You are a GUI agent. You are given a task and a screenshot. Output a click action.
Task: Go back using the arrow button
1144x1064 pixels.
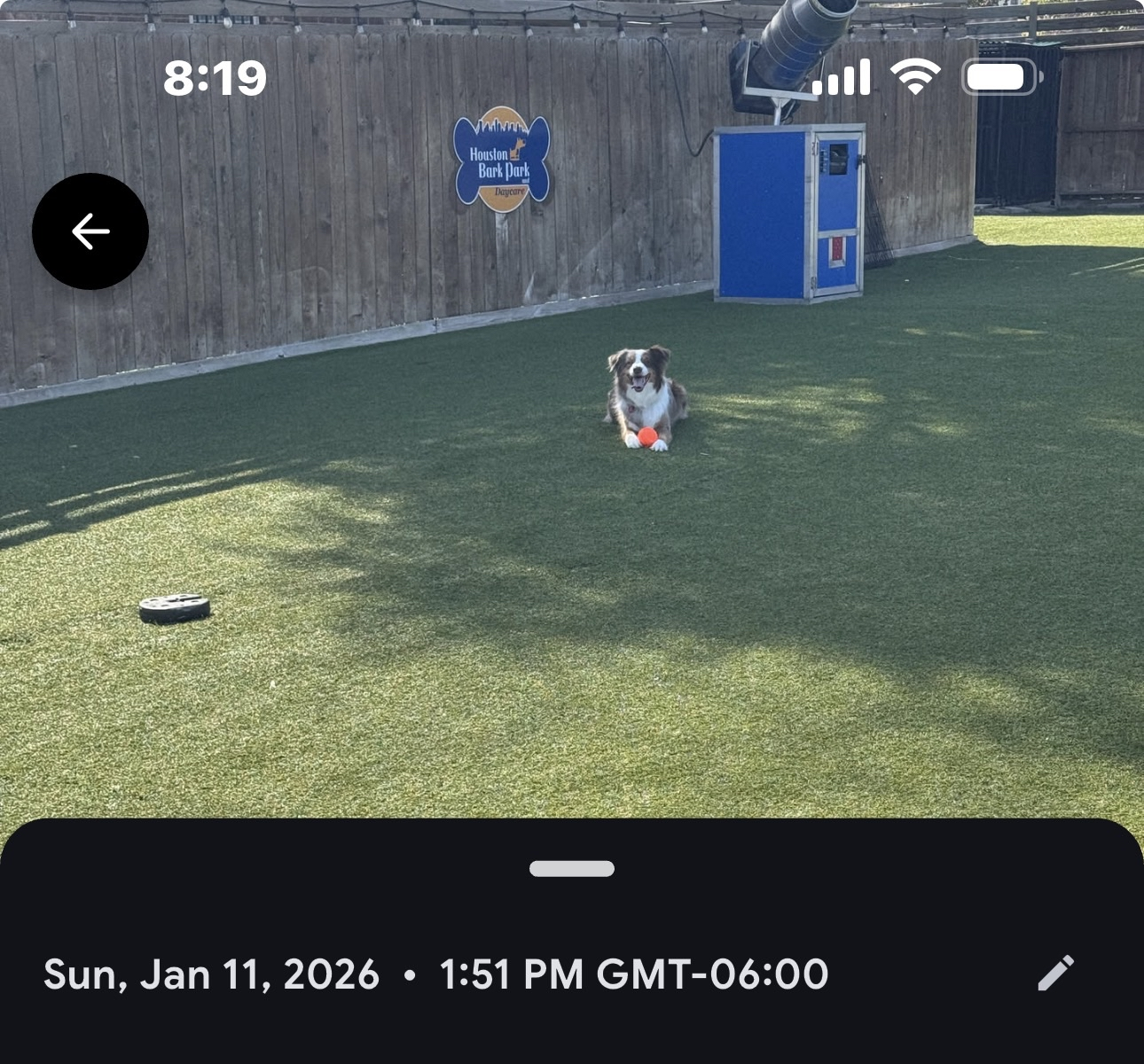[x=90, y=231]
